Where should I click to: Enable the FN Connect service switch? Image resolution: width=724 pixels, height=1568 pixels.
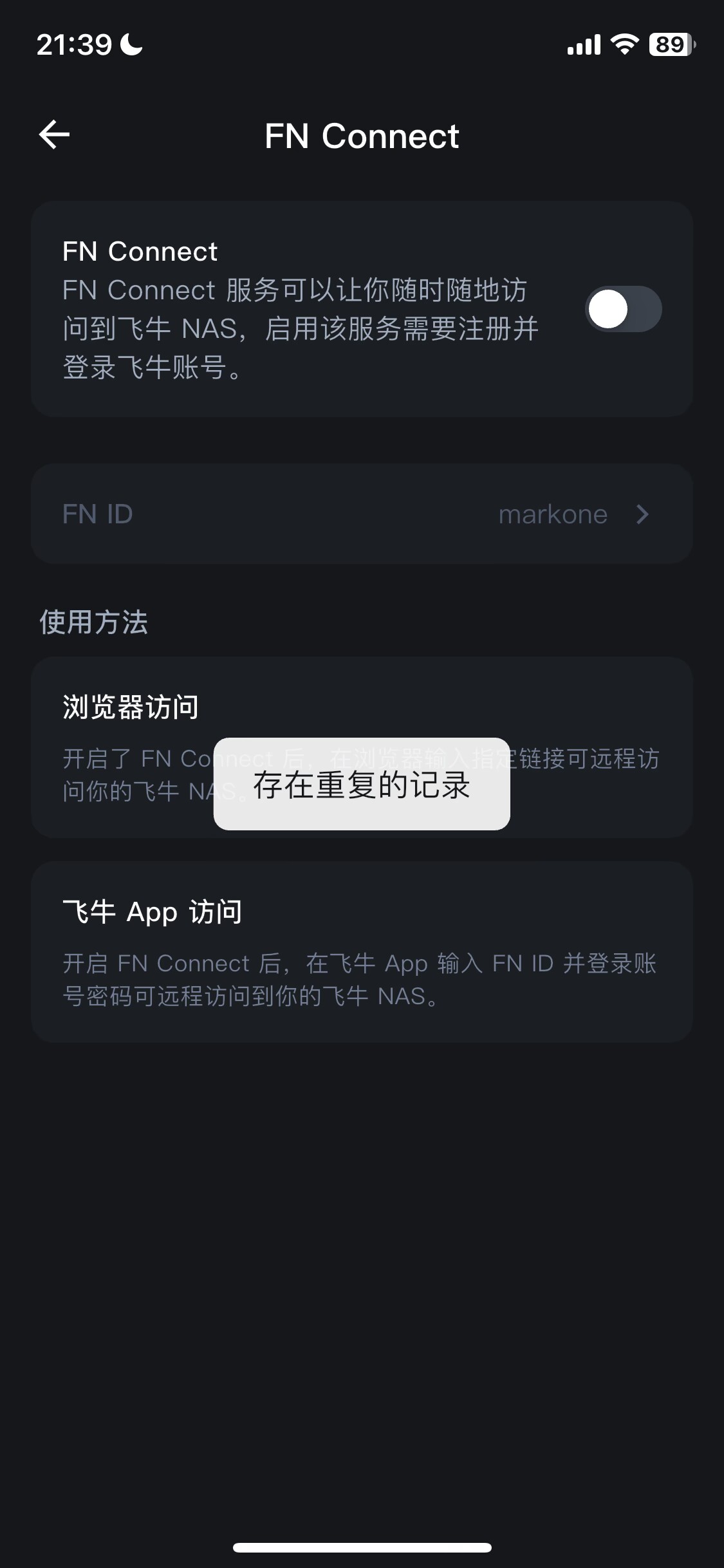622,310
